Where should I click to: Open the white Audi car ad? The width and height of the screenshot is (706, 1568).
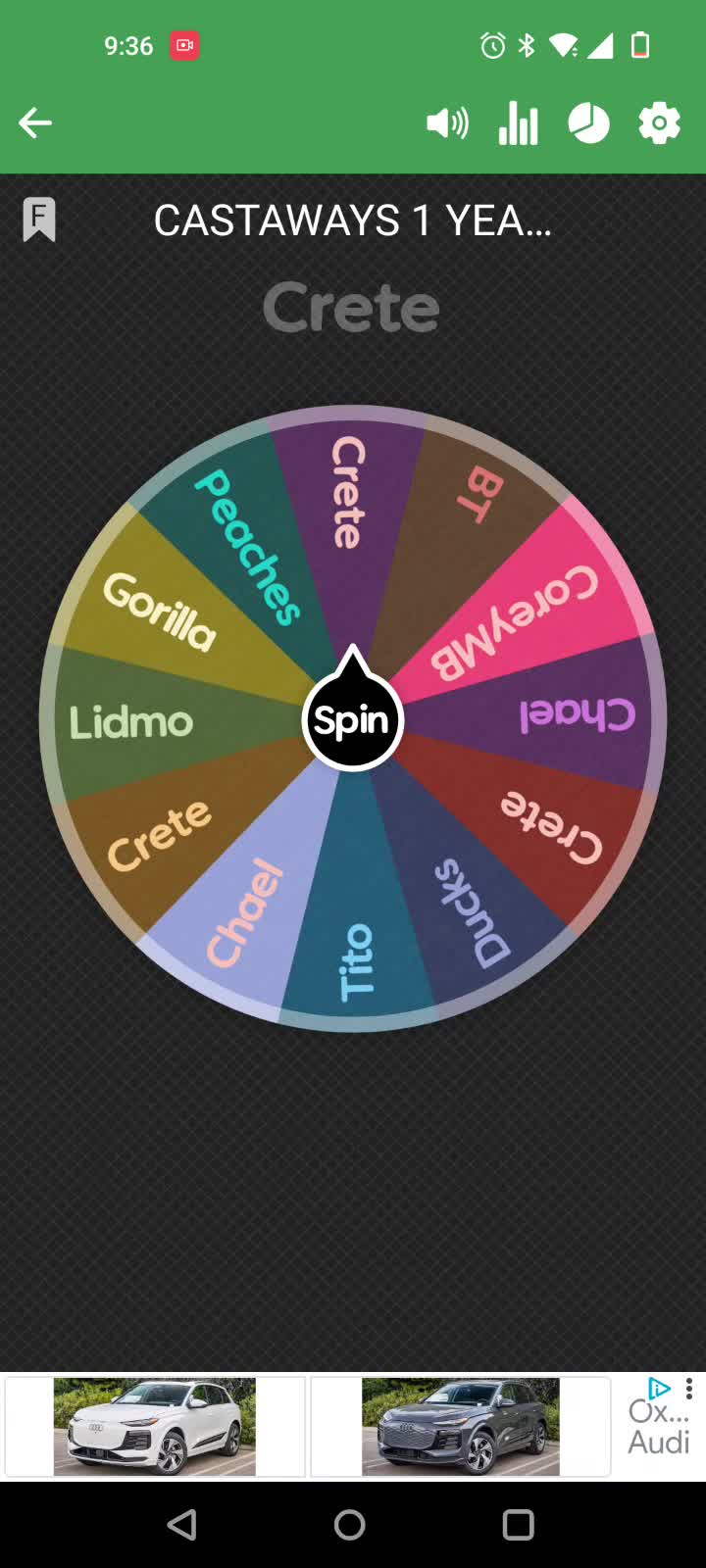tap(155, 1426)
